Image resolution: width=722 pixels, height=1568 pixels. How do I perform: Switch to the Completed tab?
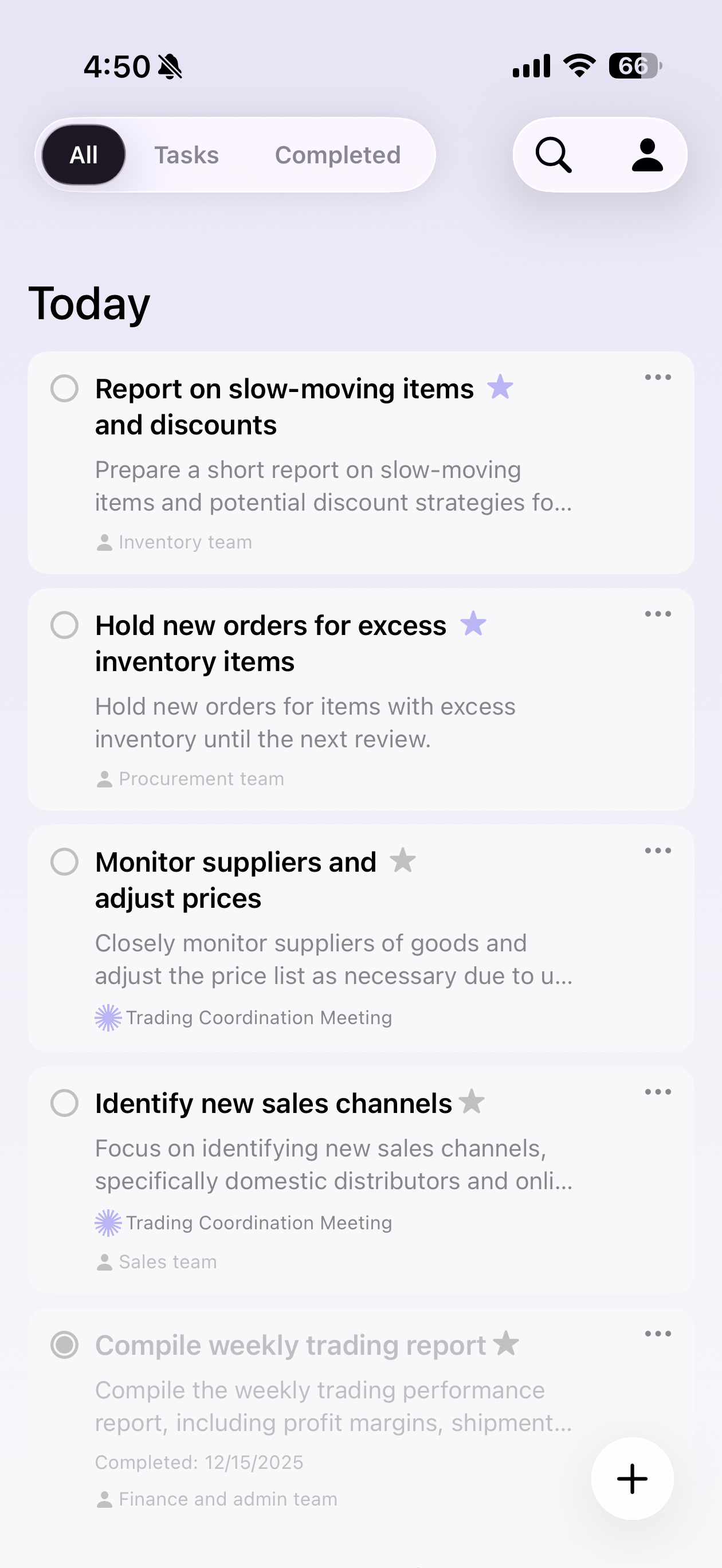338,155
